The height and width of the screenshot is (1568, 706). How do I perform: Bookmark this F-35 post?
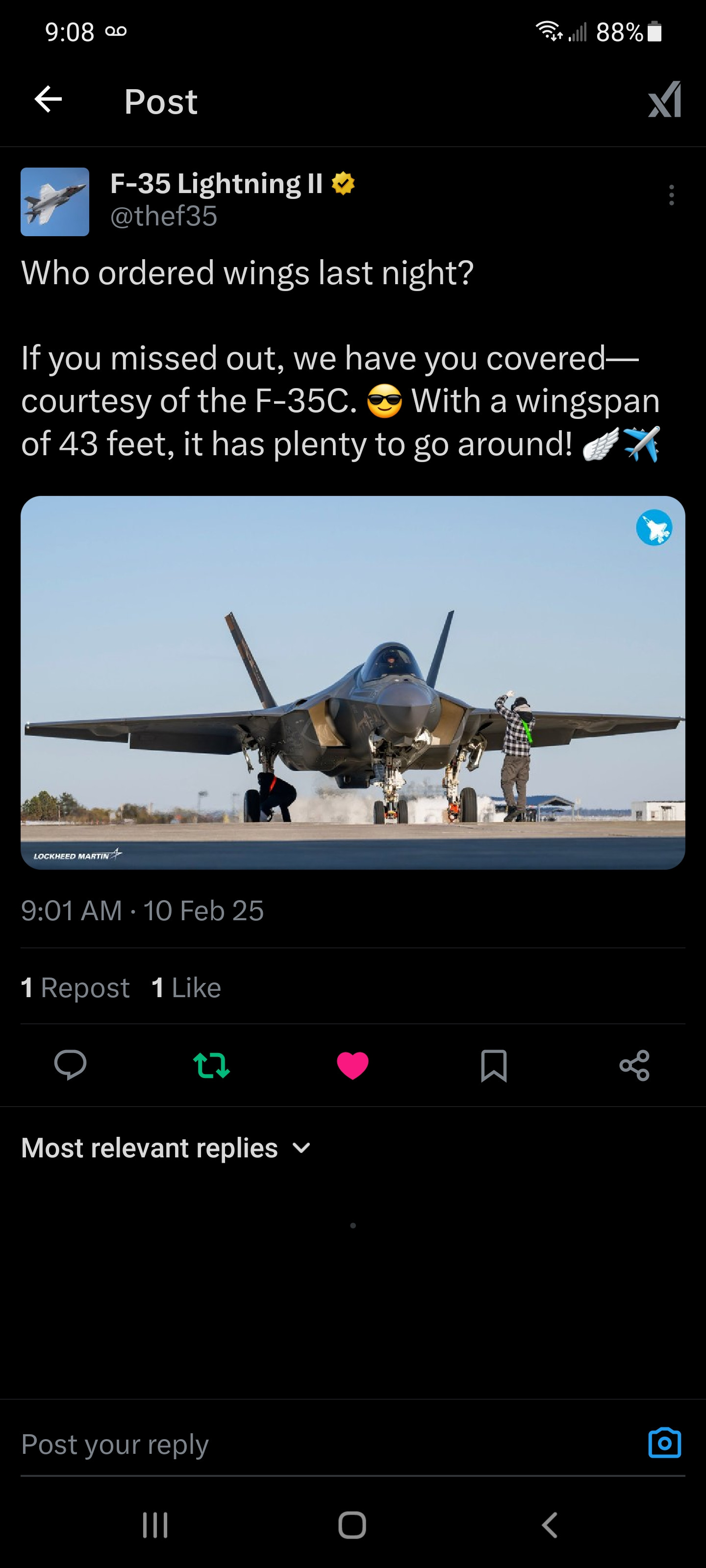[x=493, y=1065]
